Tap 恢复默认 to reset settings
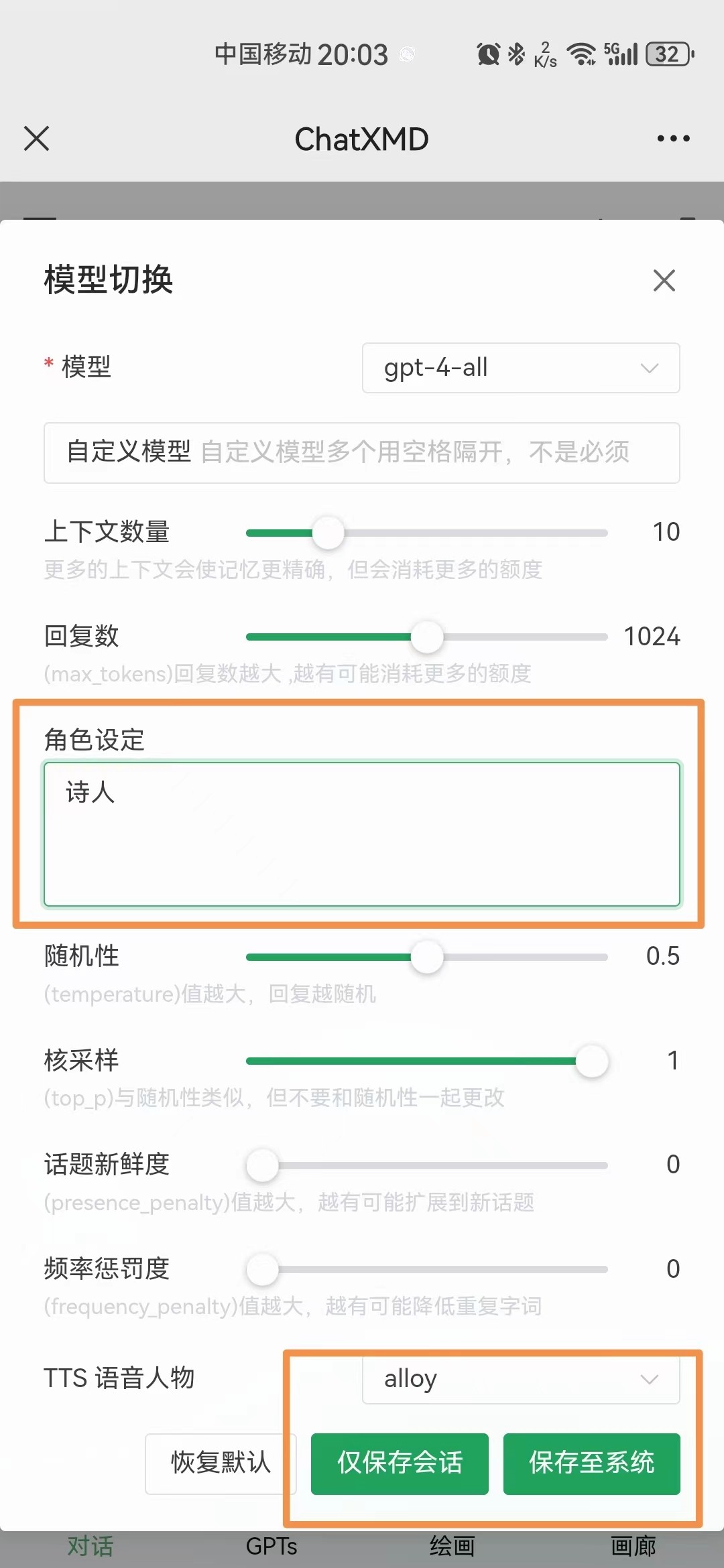Image resolution: width=724 pixels, height=1568 pixels. [x=220, y=1463]
